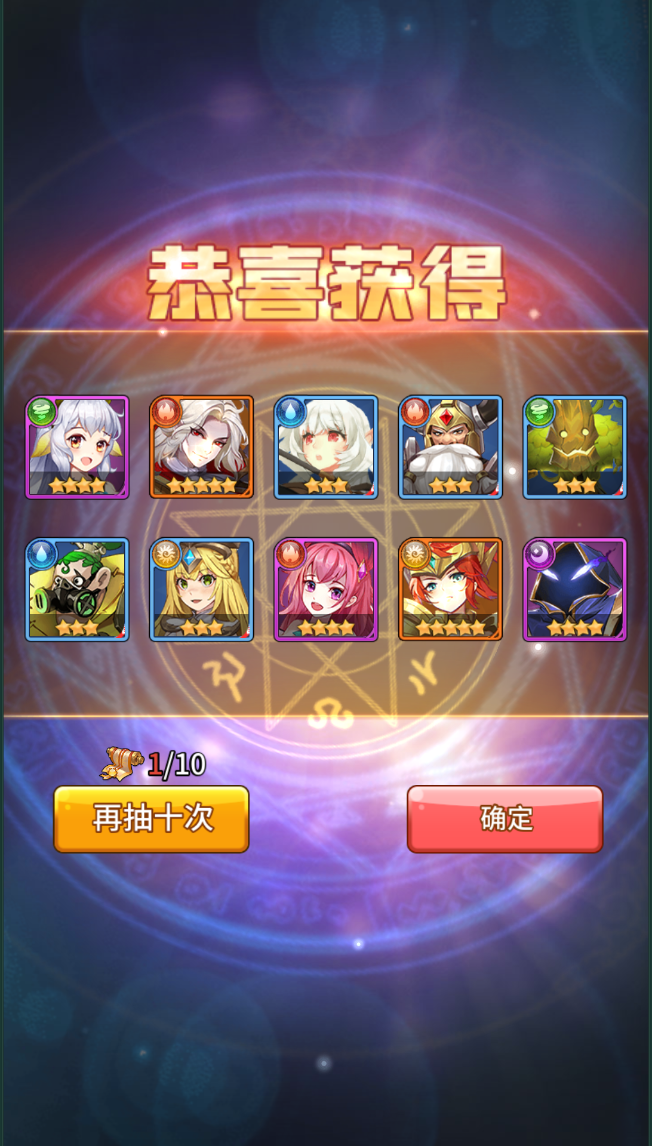Open the silver-haired wind girl hero card

point(77,447)
